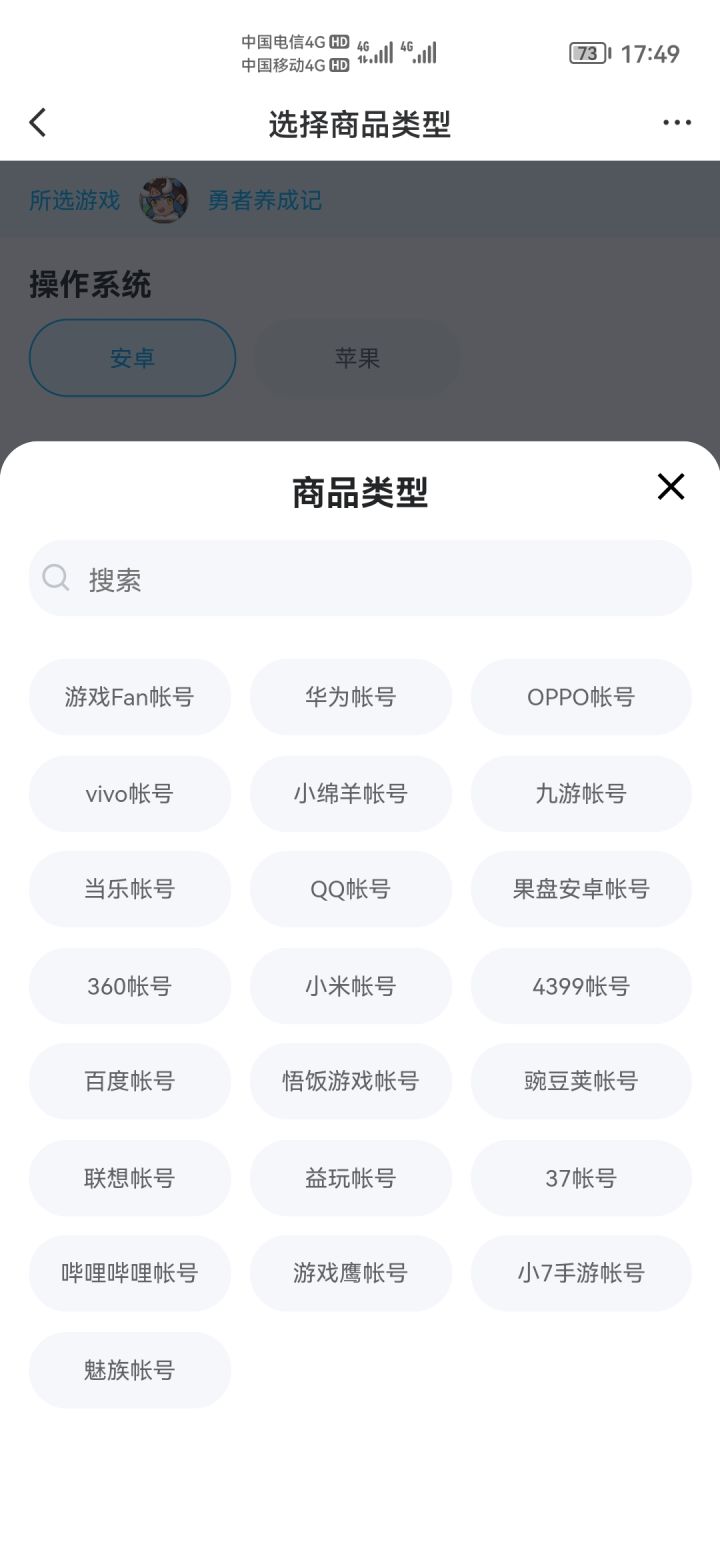The width and height of the screenshot is (720, 1560).
Task: Choose QQ帐号 option
Action: point(350,889)
